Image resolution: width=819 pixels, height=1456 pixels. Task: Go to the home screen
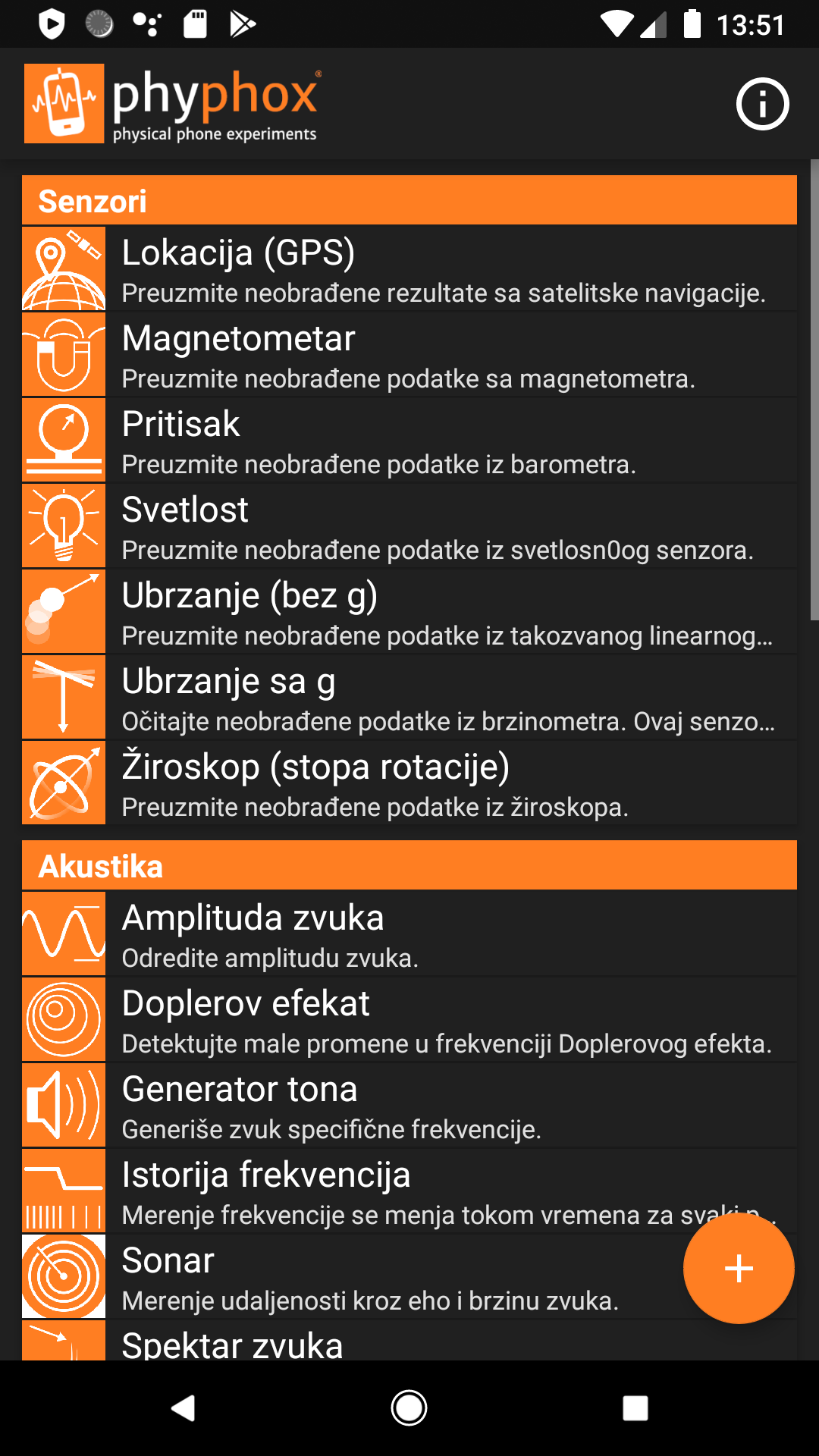(409, 1408)
